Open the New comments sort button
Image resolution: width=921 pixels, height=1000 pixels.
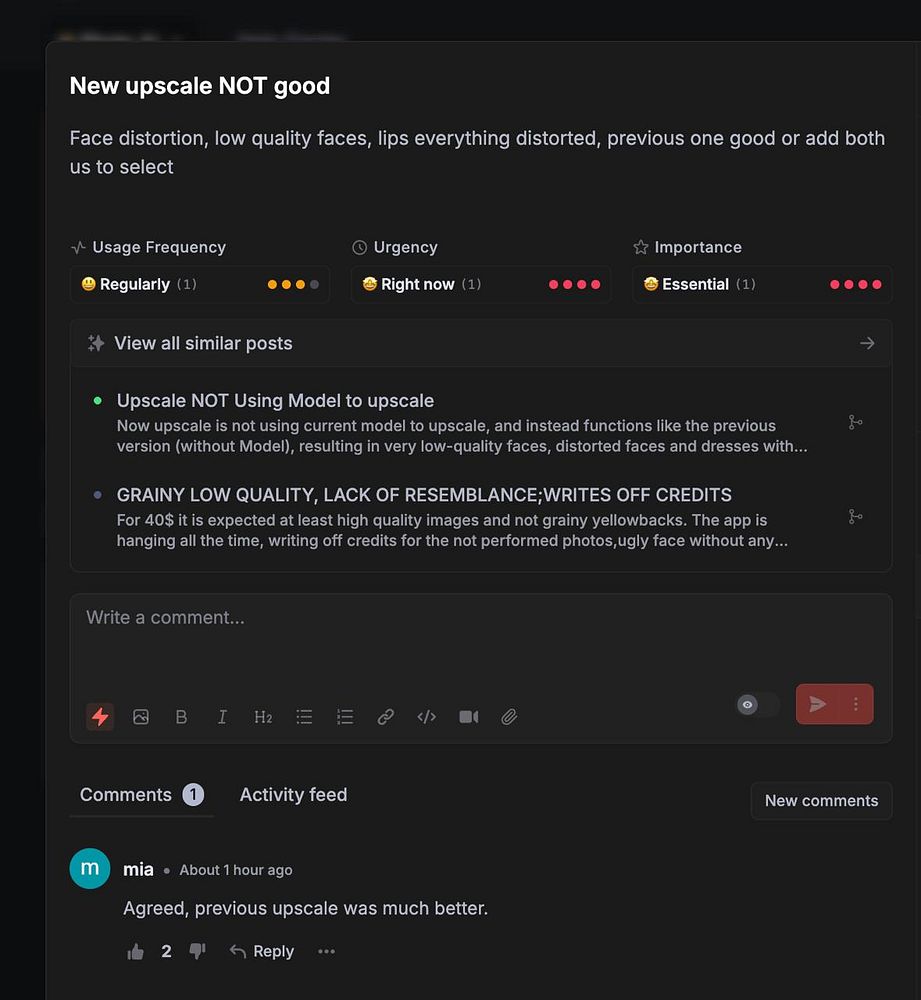tap(821, 801)
